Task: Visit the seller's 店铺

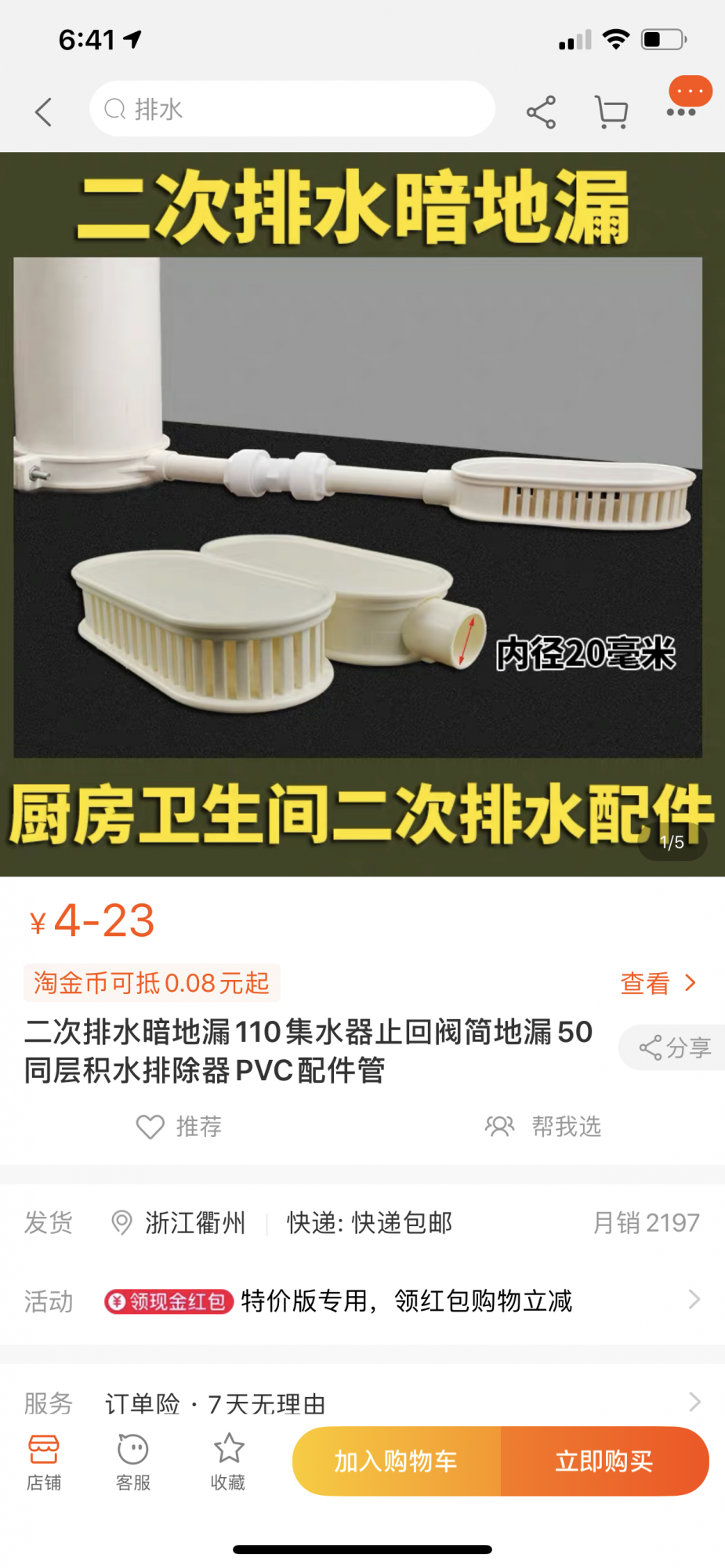Action: pyautogui.click(x=44, y=1462)
